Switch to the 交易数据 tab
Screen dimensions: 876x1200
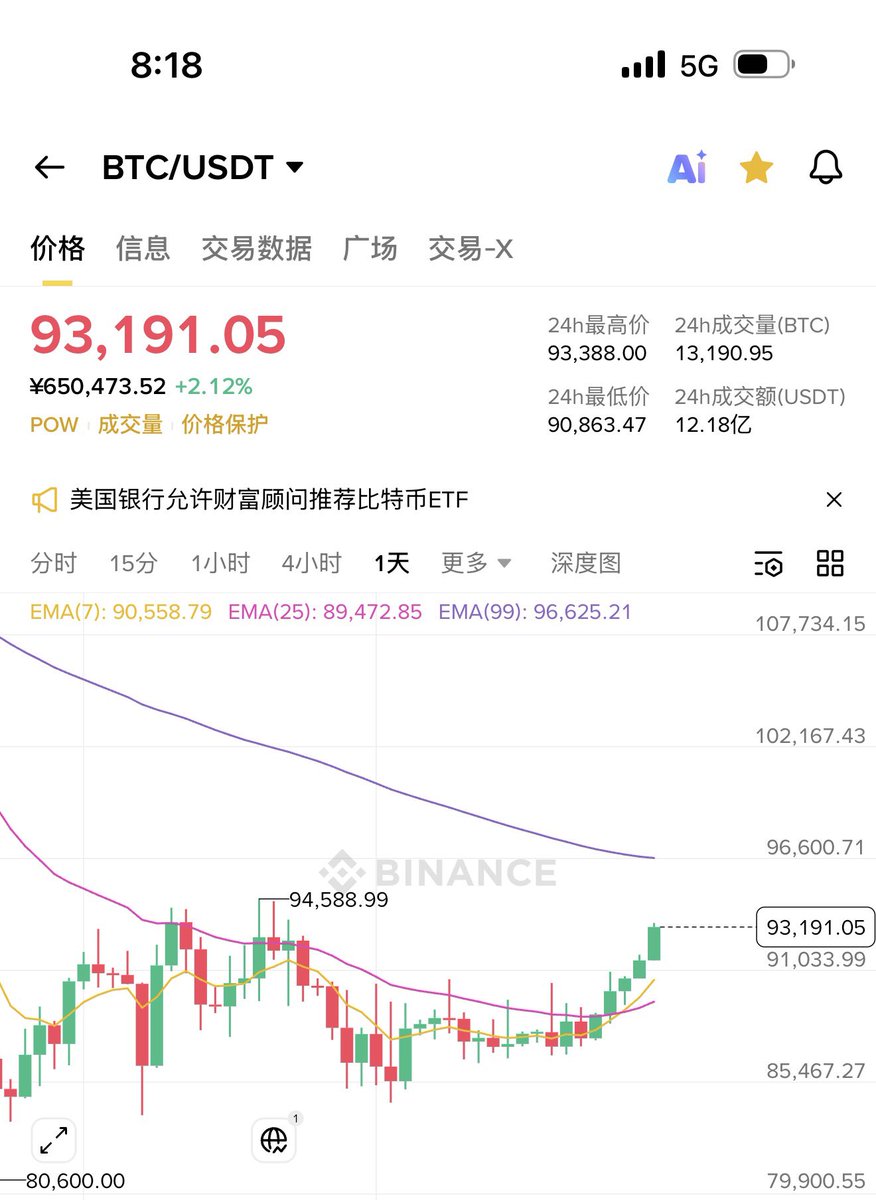coord(256,248)
